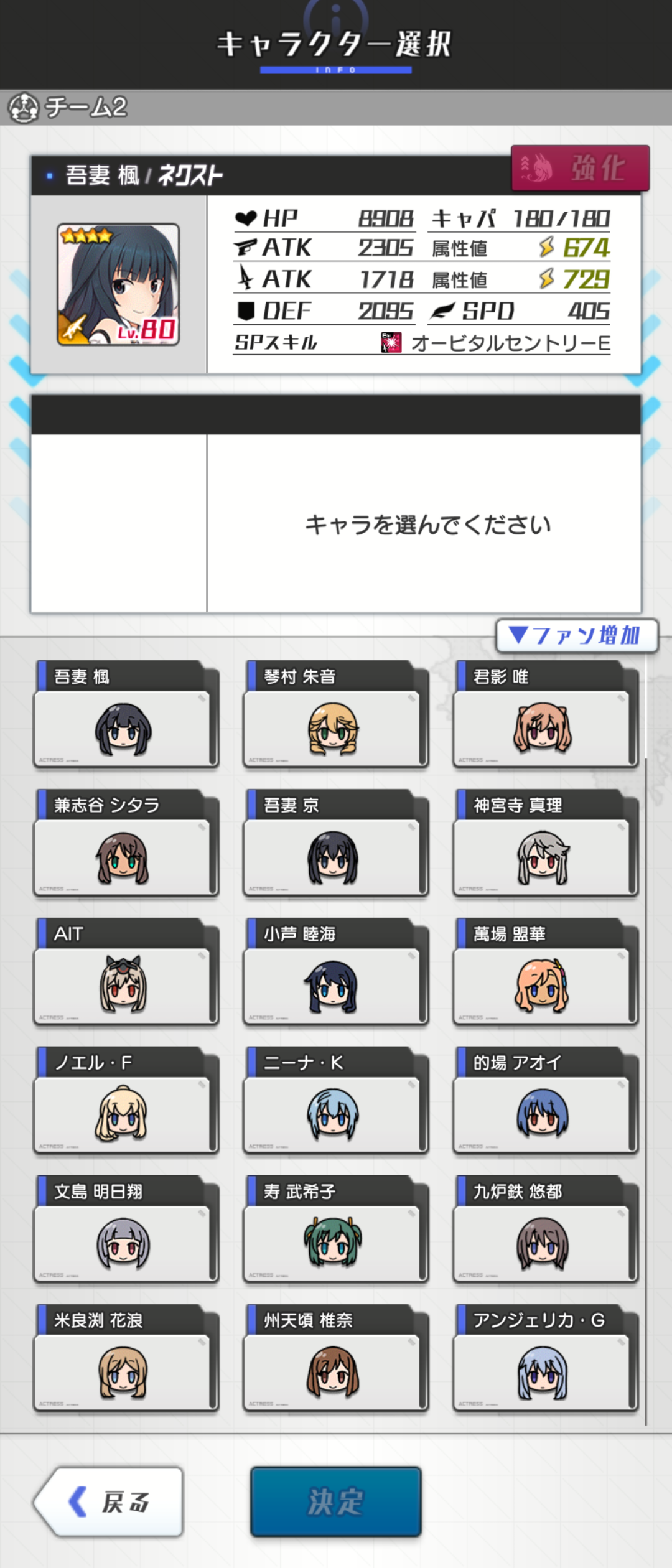This screenshot has width=672, height=1568.
Task: Tap the 強化 enhance button
Action: coord(580,168)
